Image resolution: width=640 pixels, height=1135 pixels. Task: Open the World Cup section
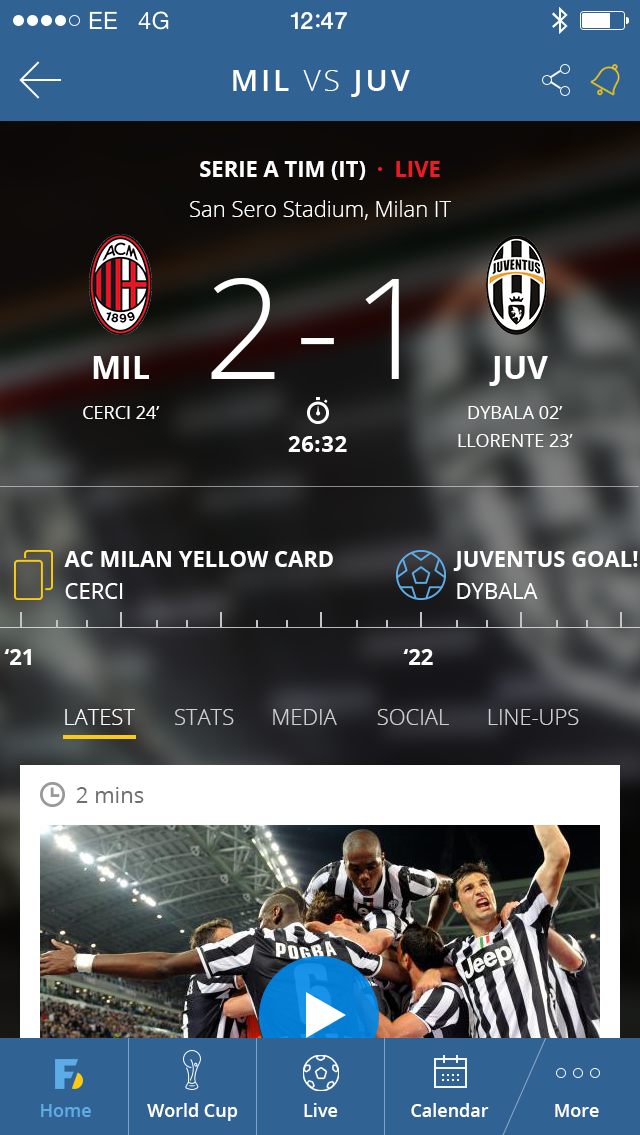(192, 1087)
